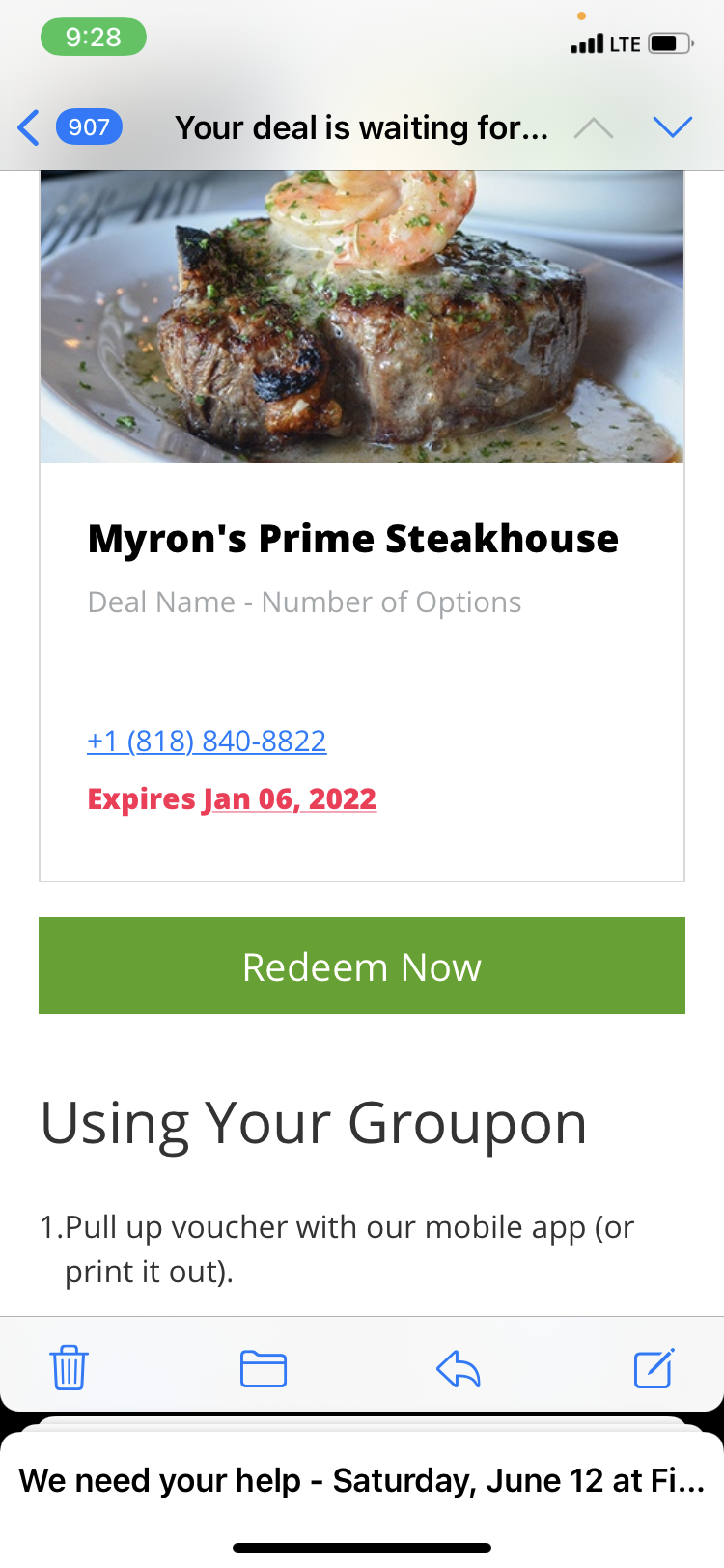This screenshot has width=724, height=1568.
Task: Open the minimized 'We need your help' draft
Action: [x=362, y=1480]
